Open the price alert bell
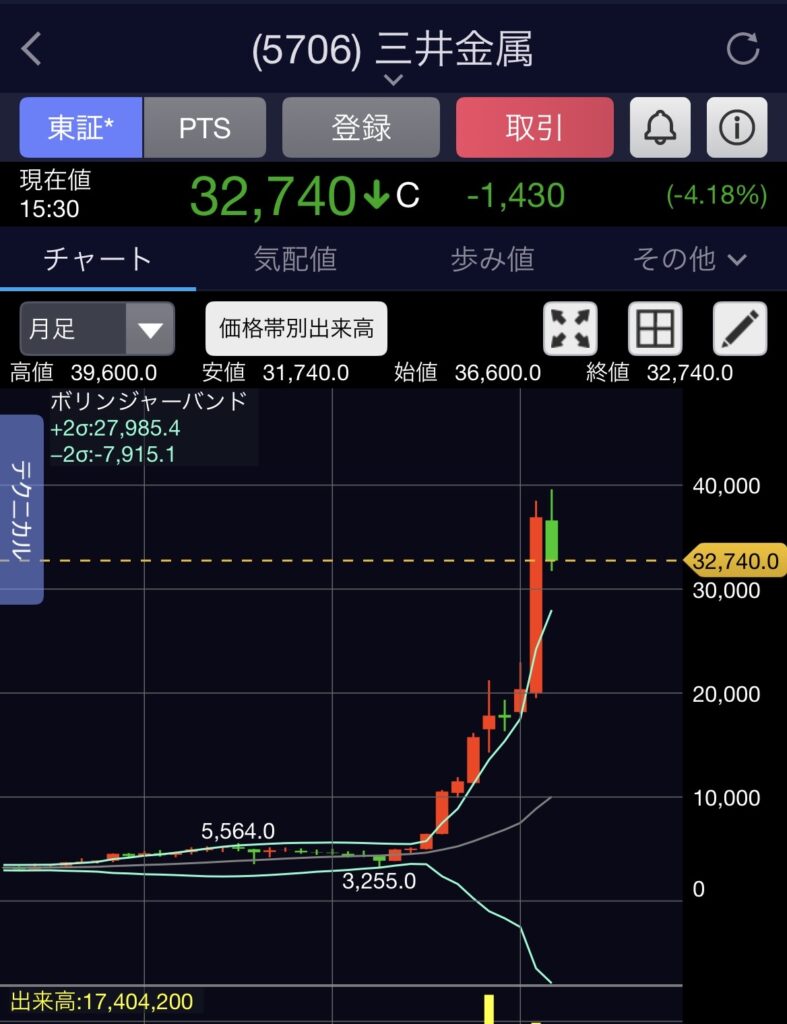The image size is (787, 1024). [660, 128]
